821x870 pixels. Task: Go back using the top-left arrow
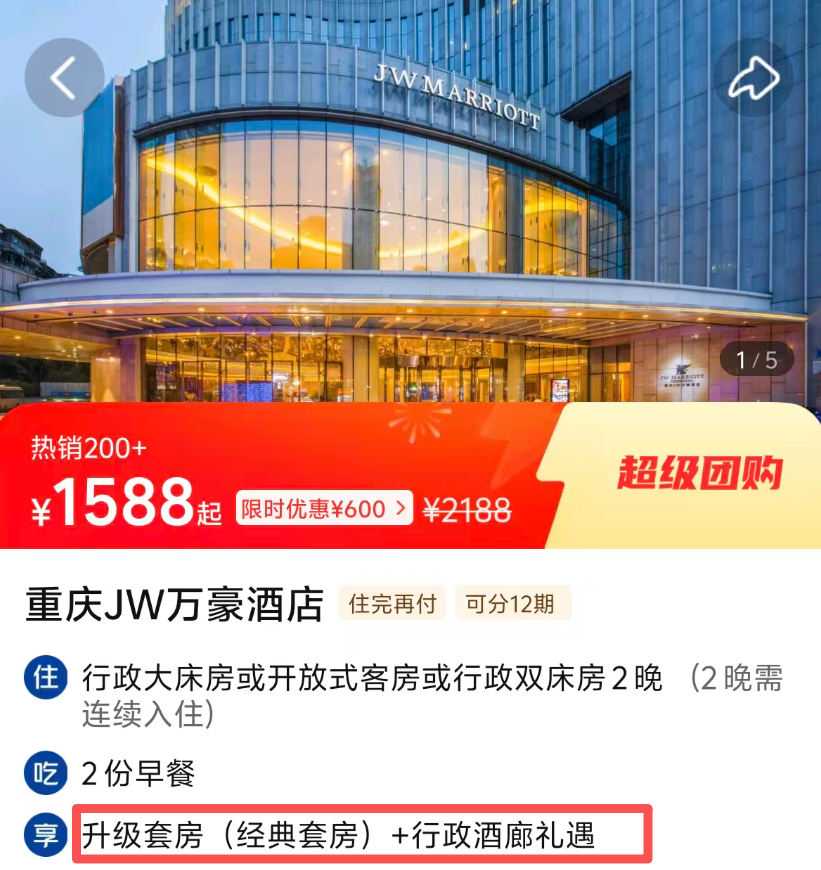pos(64,78)
